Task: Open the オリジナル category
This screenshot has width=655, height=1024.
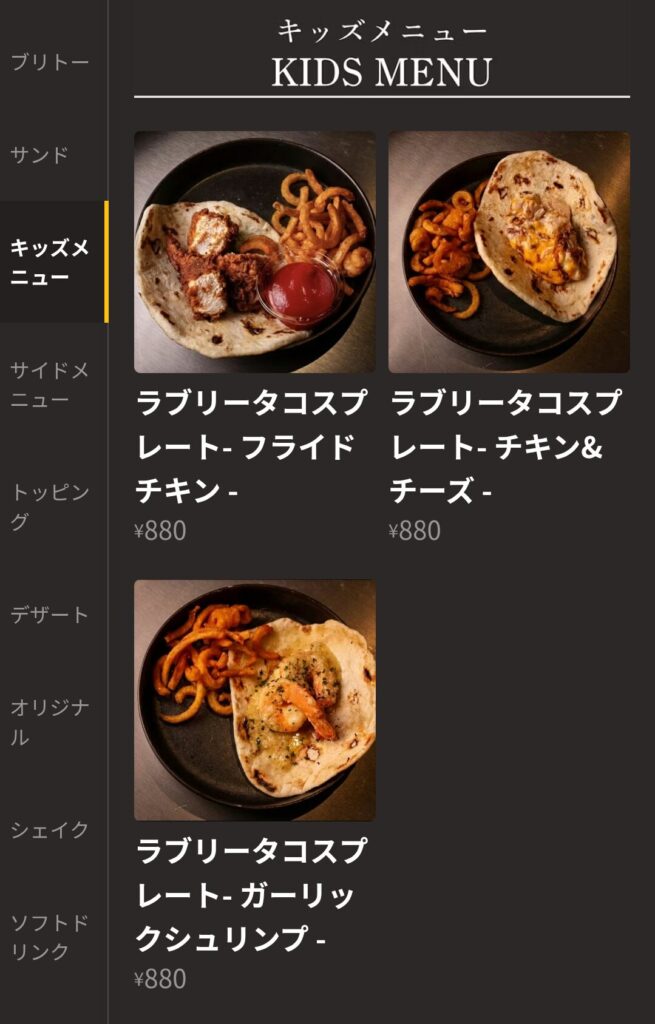Action: [x=50, y=722]
